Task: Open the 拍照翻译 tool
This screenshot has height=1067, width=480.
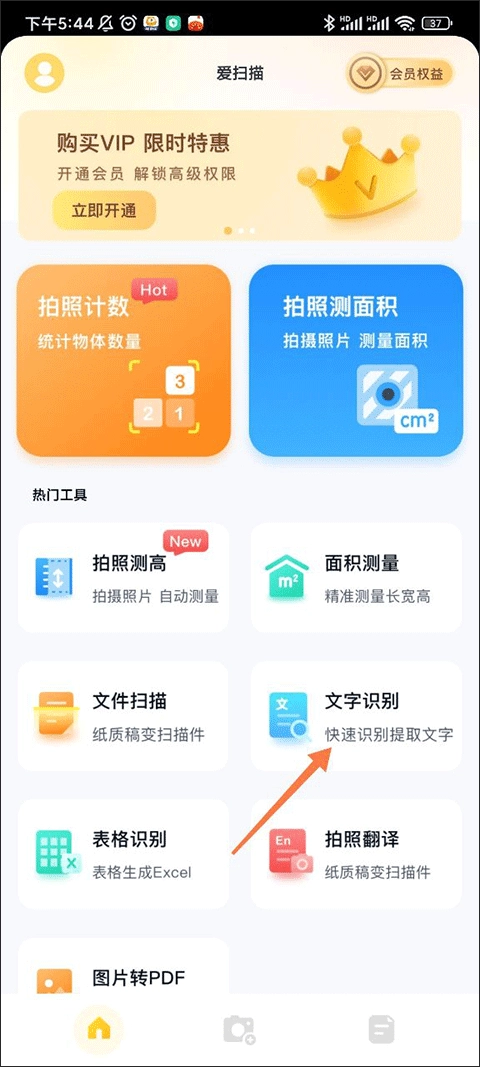Action: 356,853
